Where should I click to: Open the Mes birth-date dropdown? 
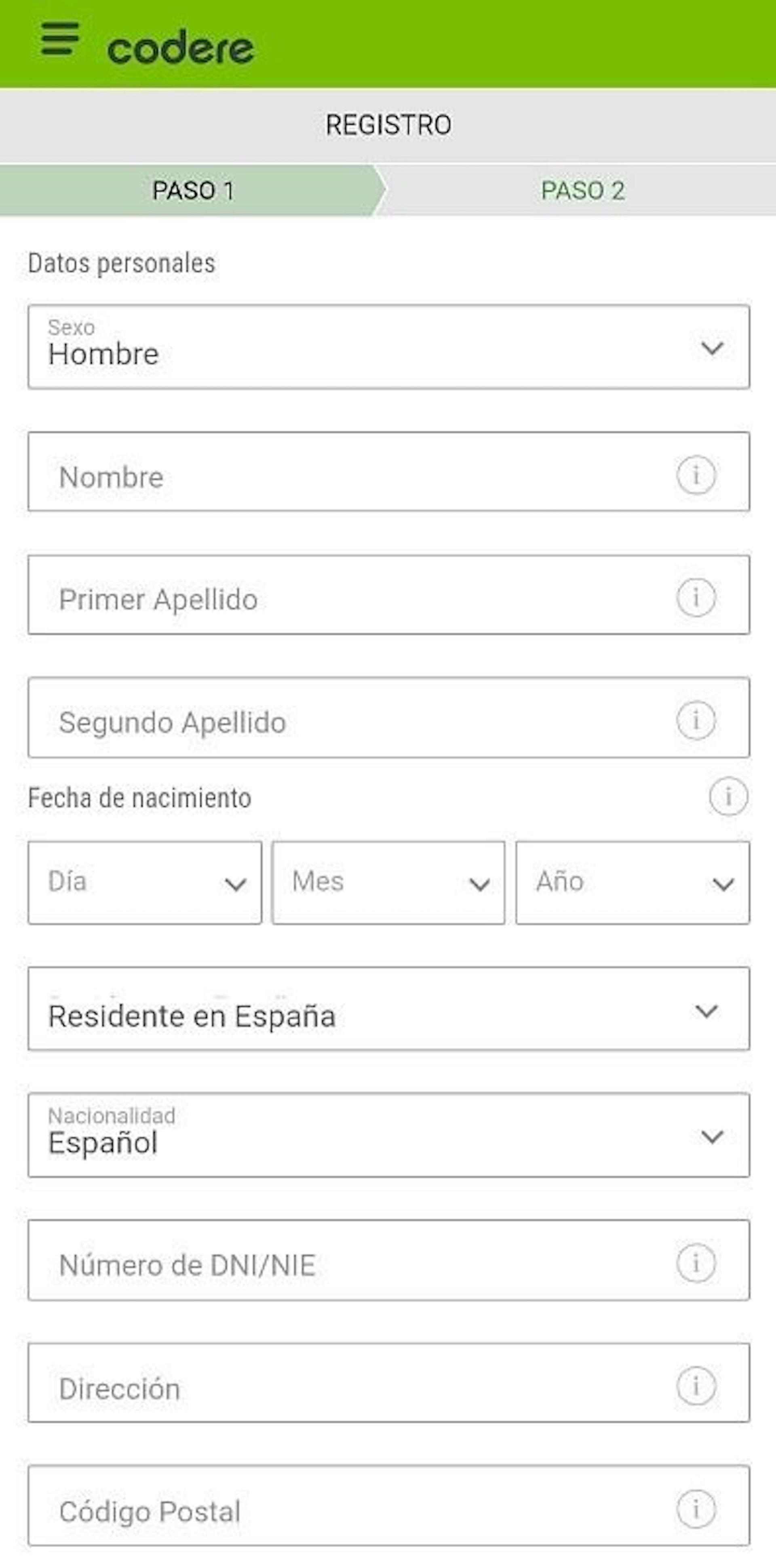pyautogui.click(x=388, y=882)
